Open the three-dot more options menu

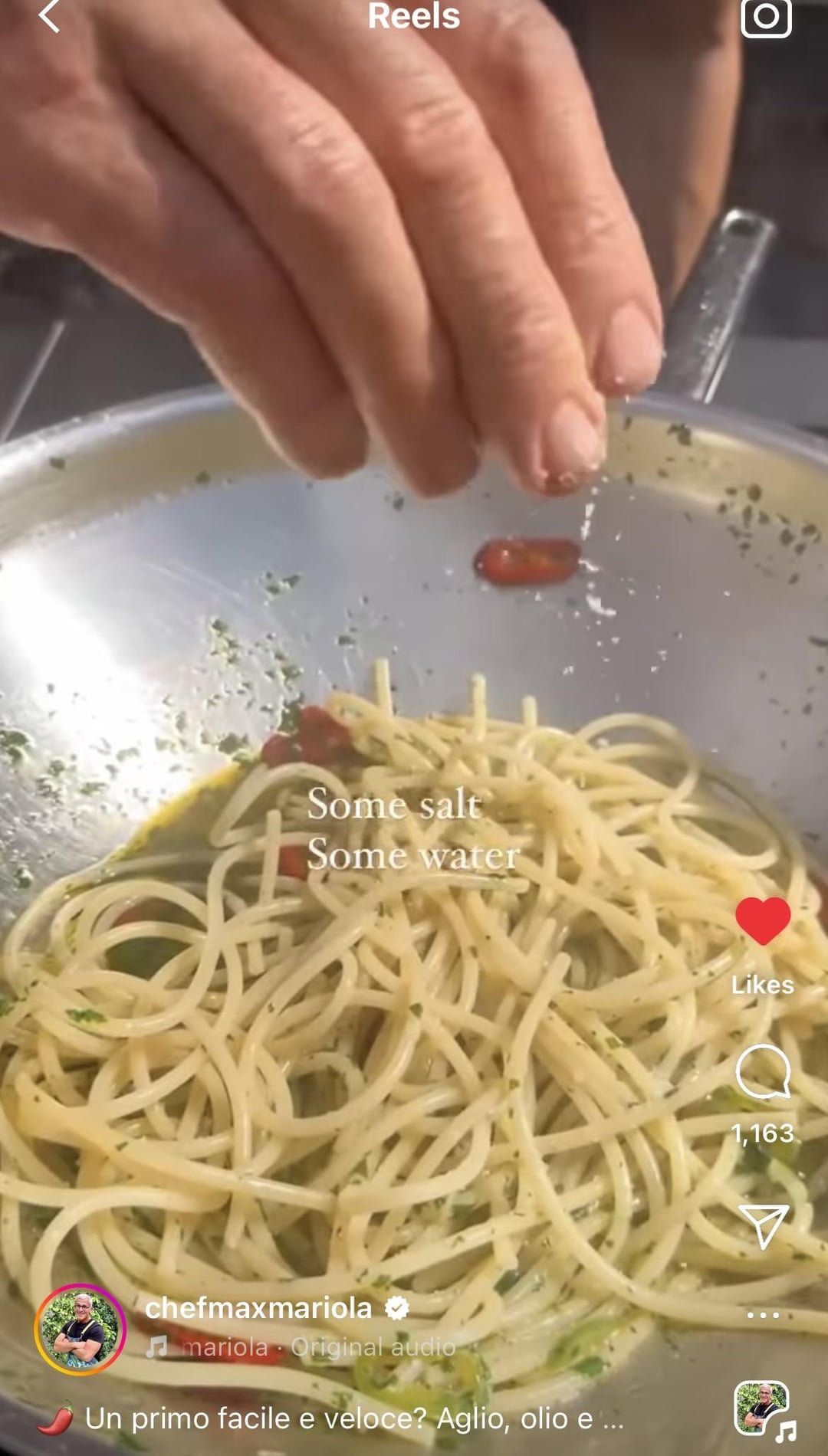tap(762, 1314)
